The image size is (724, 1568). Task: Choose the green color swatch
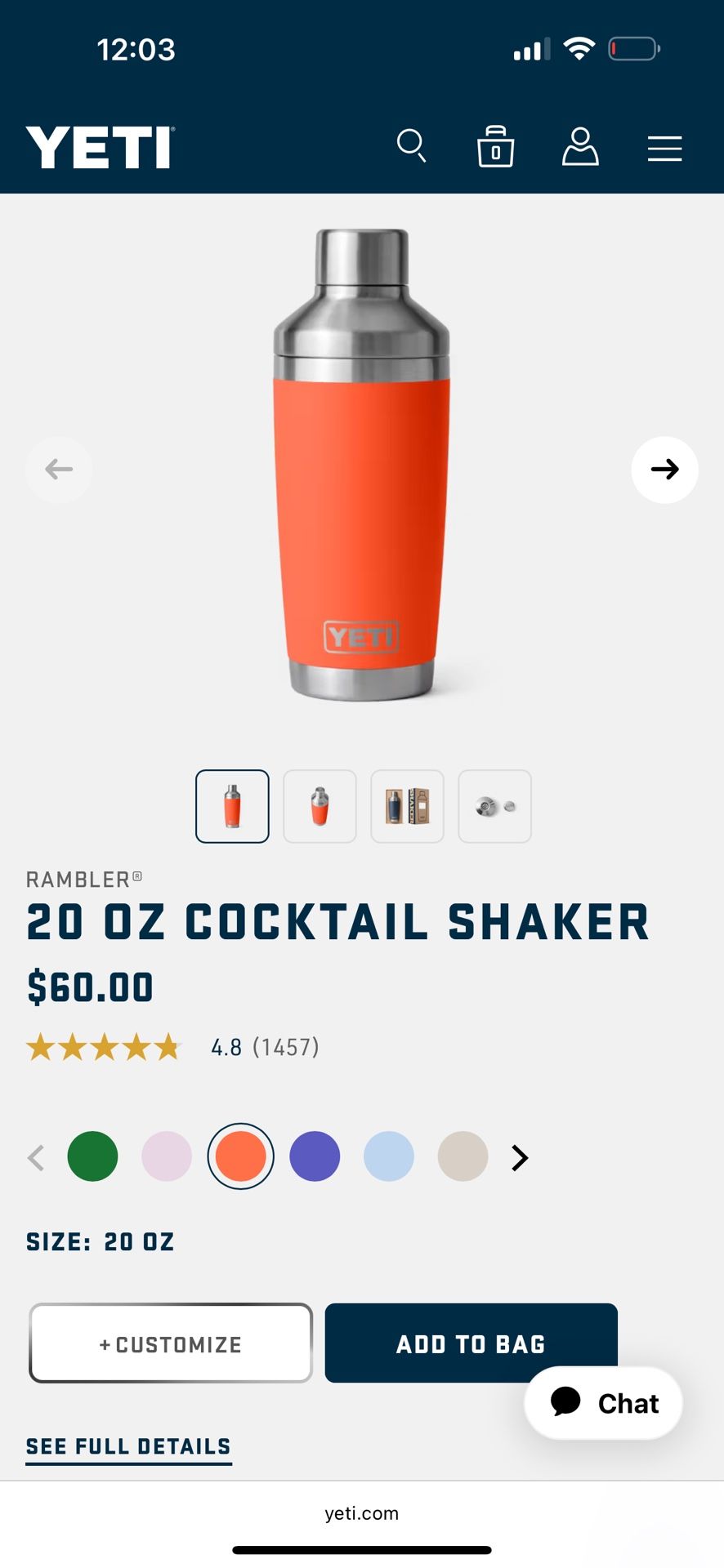pyautogui.click(x=92, y=1156)
